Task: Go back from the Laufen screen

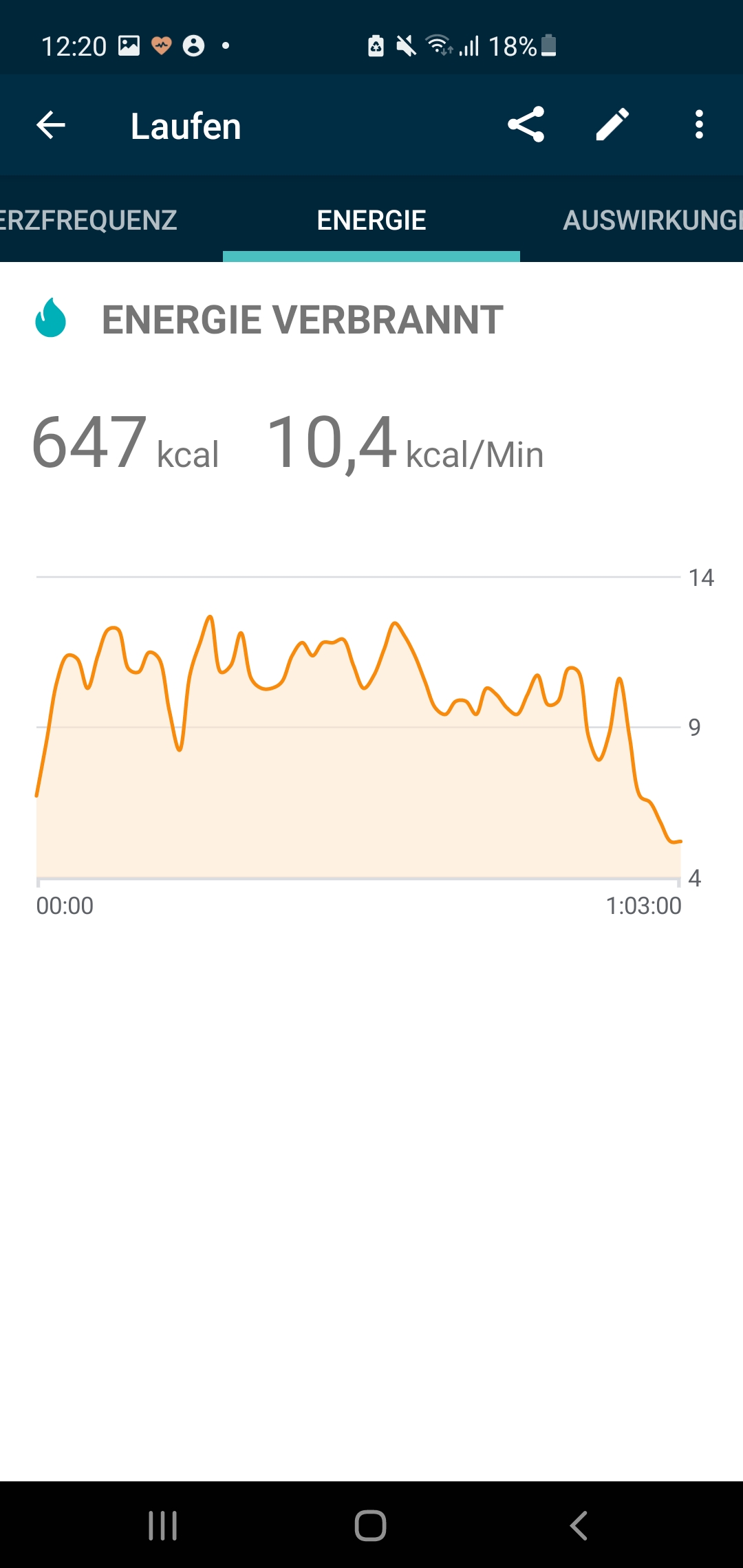Action: [x=51, y=126]
